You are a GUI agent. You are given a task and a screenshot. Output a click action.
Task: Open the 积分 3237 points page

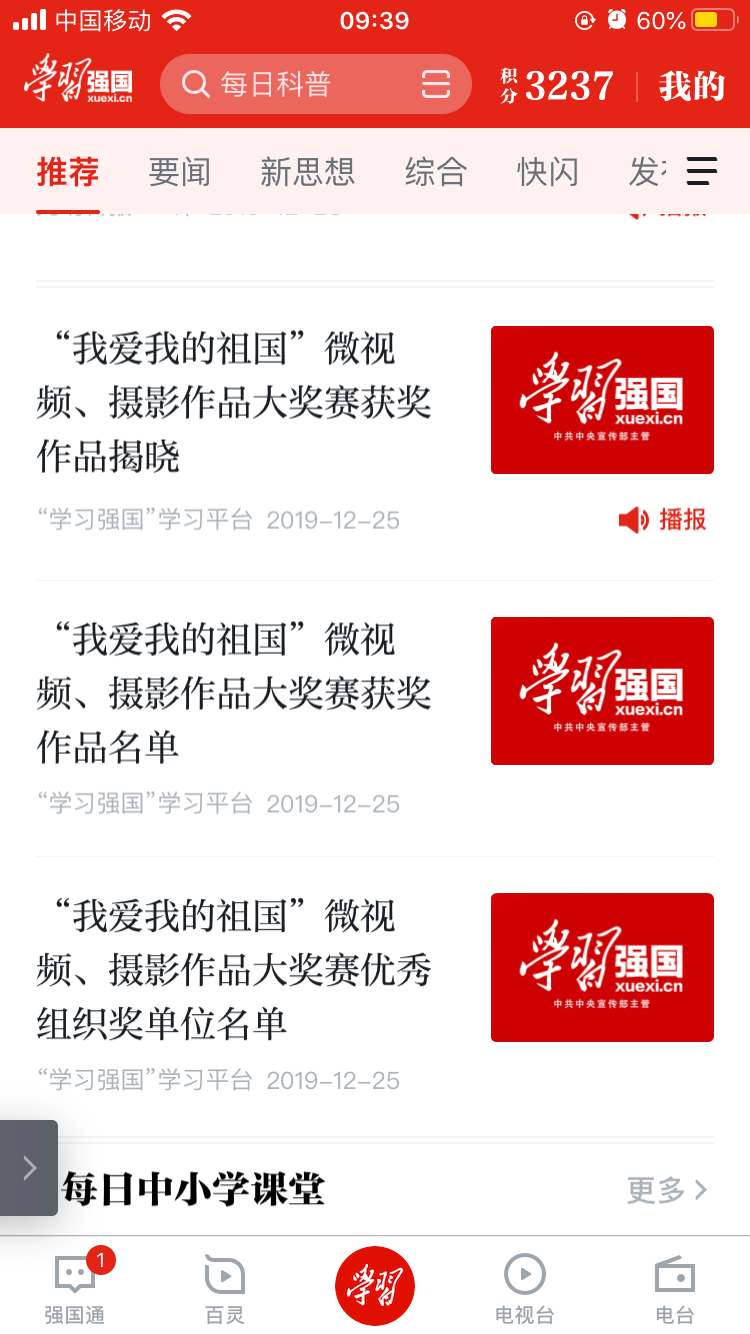click(558, 87)
